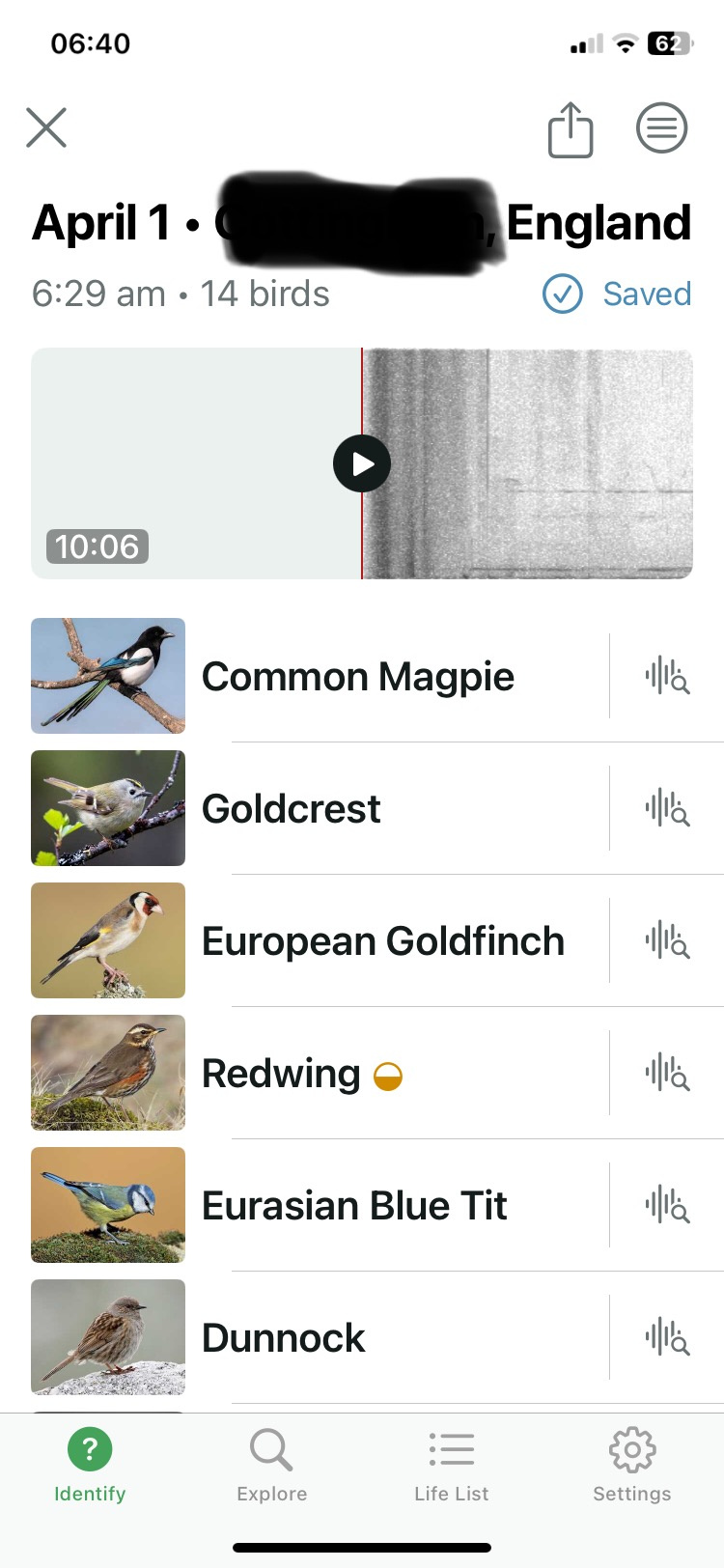The height and width of the screenshot is (1568, 724).
Task: Tap the waveform search icon beside Redwing
Action: 666,1074
